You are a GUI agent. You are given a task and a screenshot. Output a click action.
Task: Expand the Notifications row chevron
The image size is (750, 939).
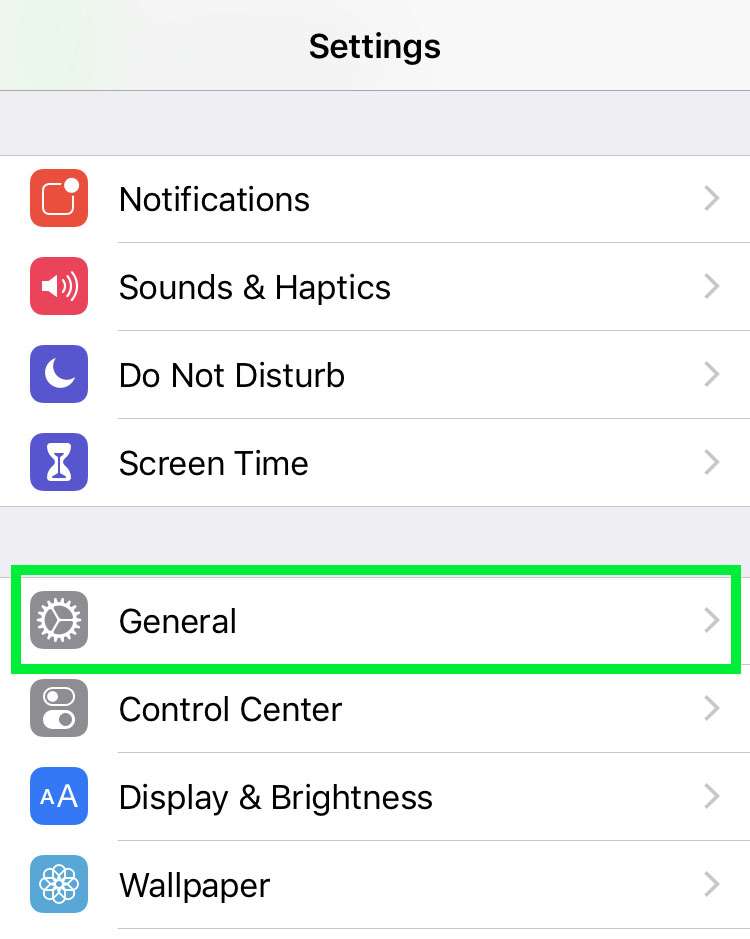(x=712, y=199)
